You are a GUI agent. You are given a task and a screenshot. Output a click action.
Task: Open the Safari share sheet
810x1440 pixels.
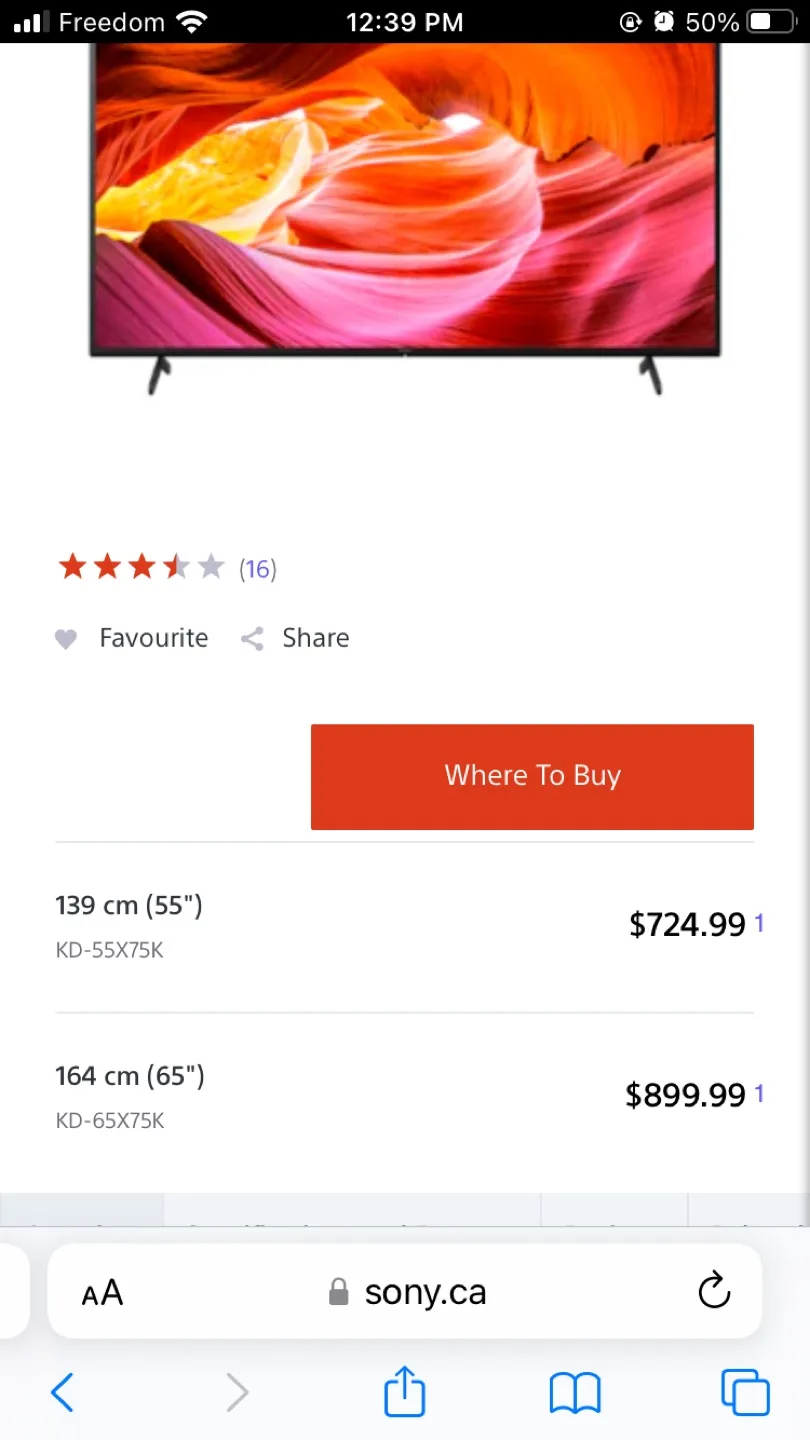[403, 1391]
